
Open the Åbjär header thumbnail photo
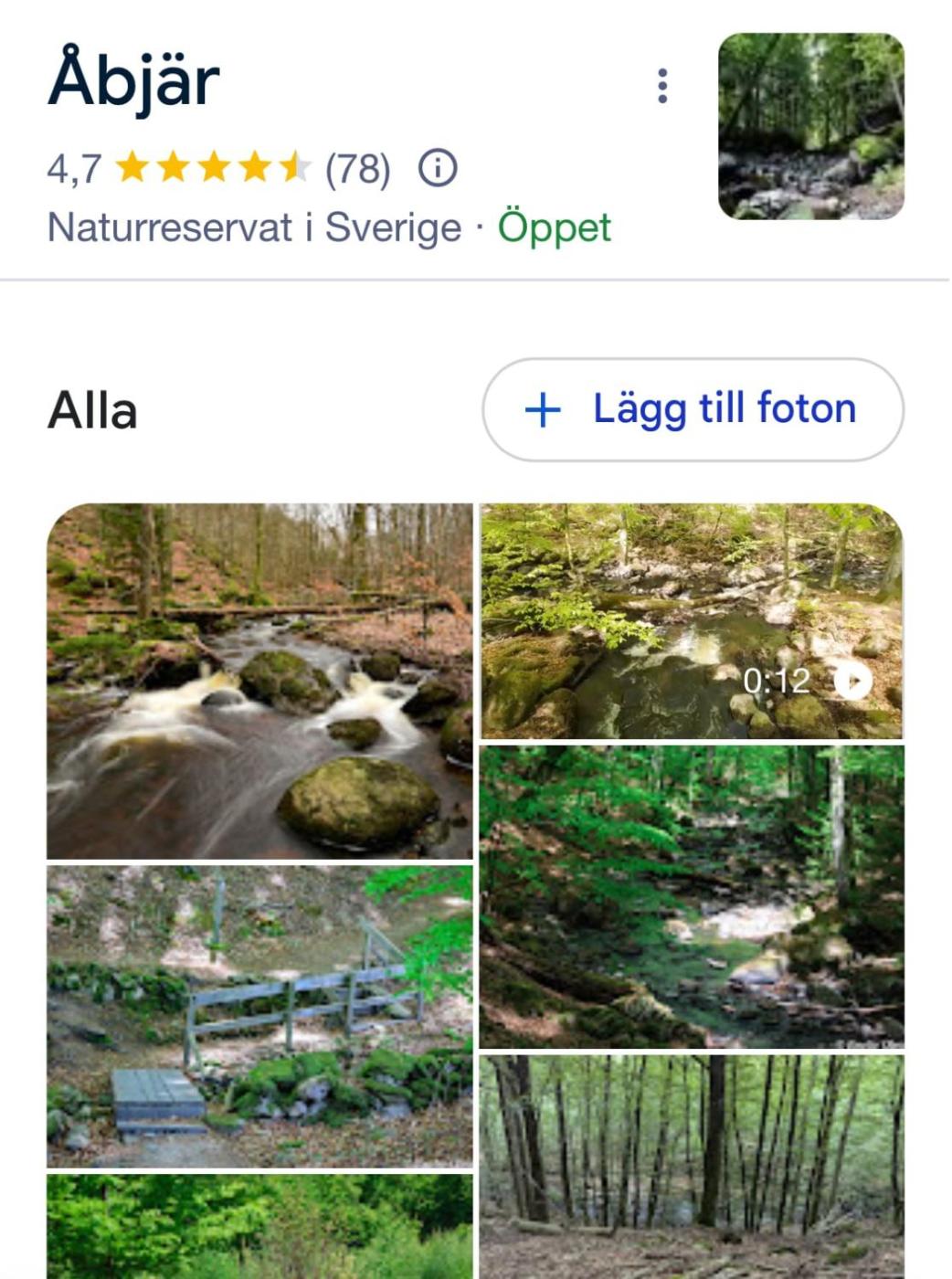(x=811, y=127)
